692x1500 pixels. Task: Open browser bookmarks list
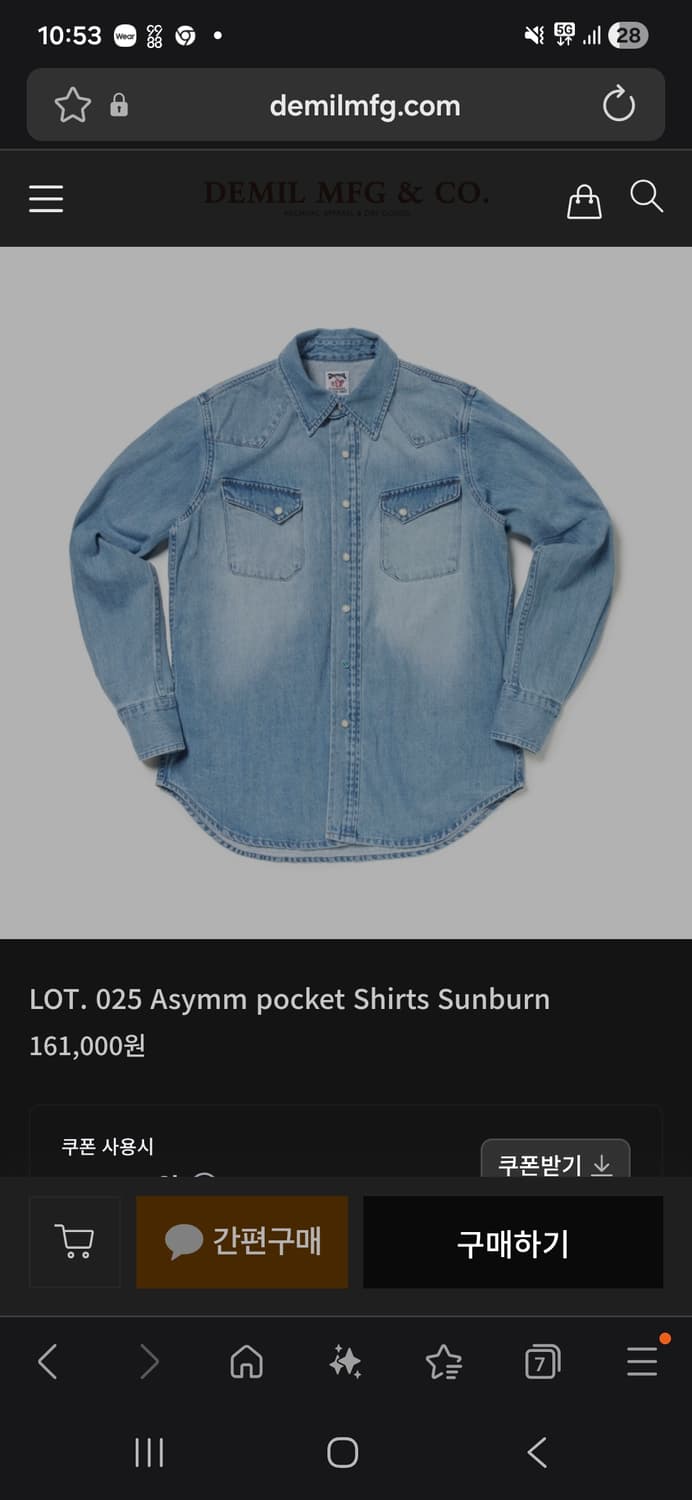pos(443,1361)
